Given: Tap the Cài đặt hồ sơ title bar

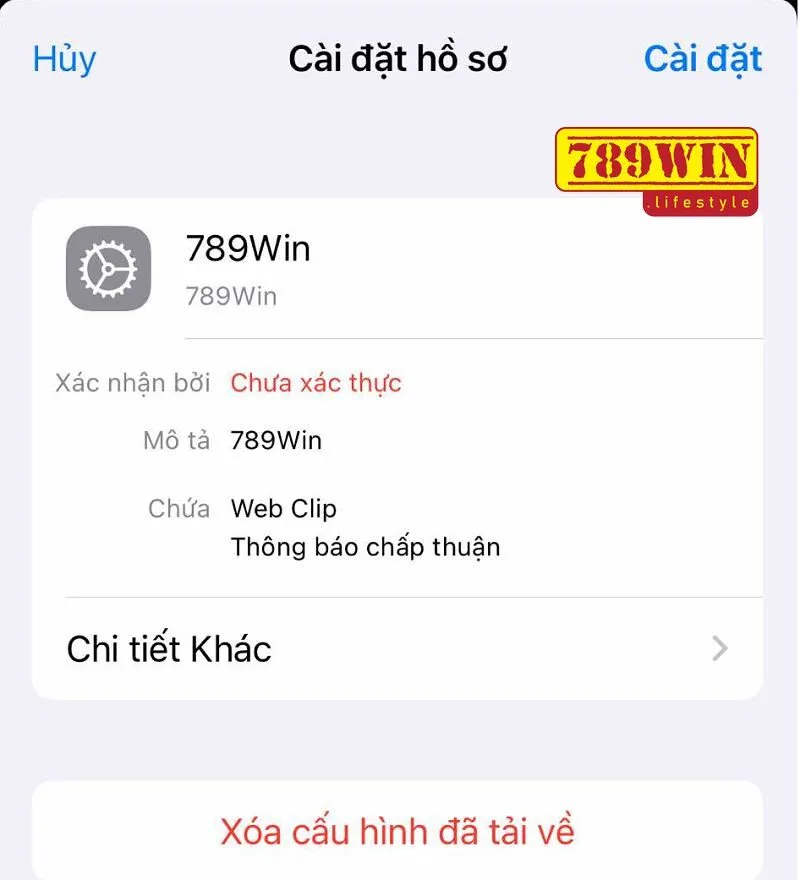Looking at the screenshot, I should point(399,58).
